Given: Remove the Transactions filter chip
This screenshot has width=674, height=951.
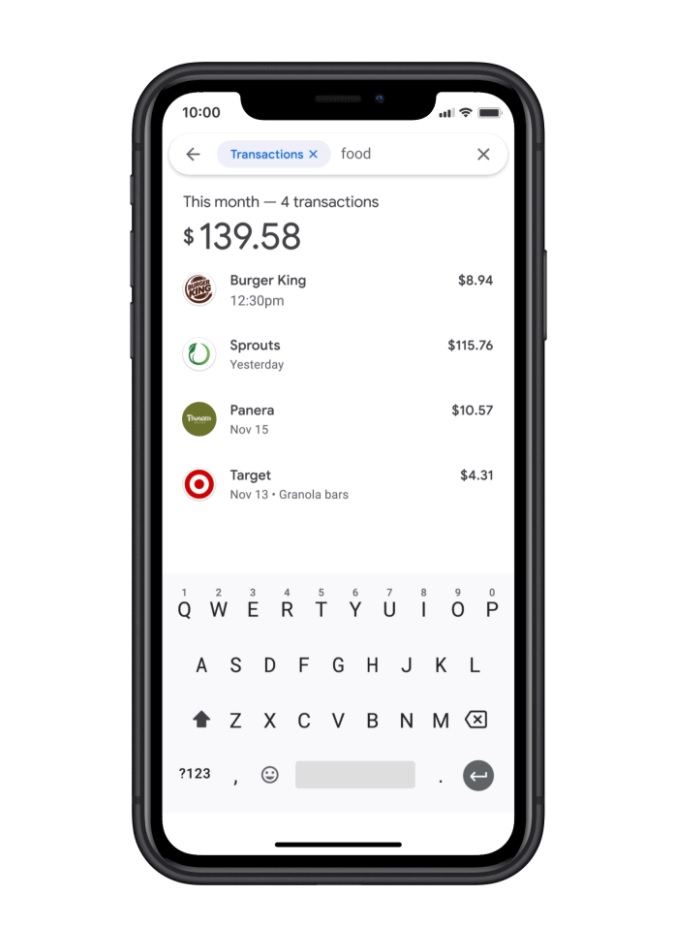Looking at the screenshot, I should pos(313,154).
